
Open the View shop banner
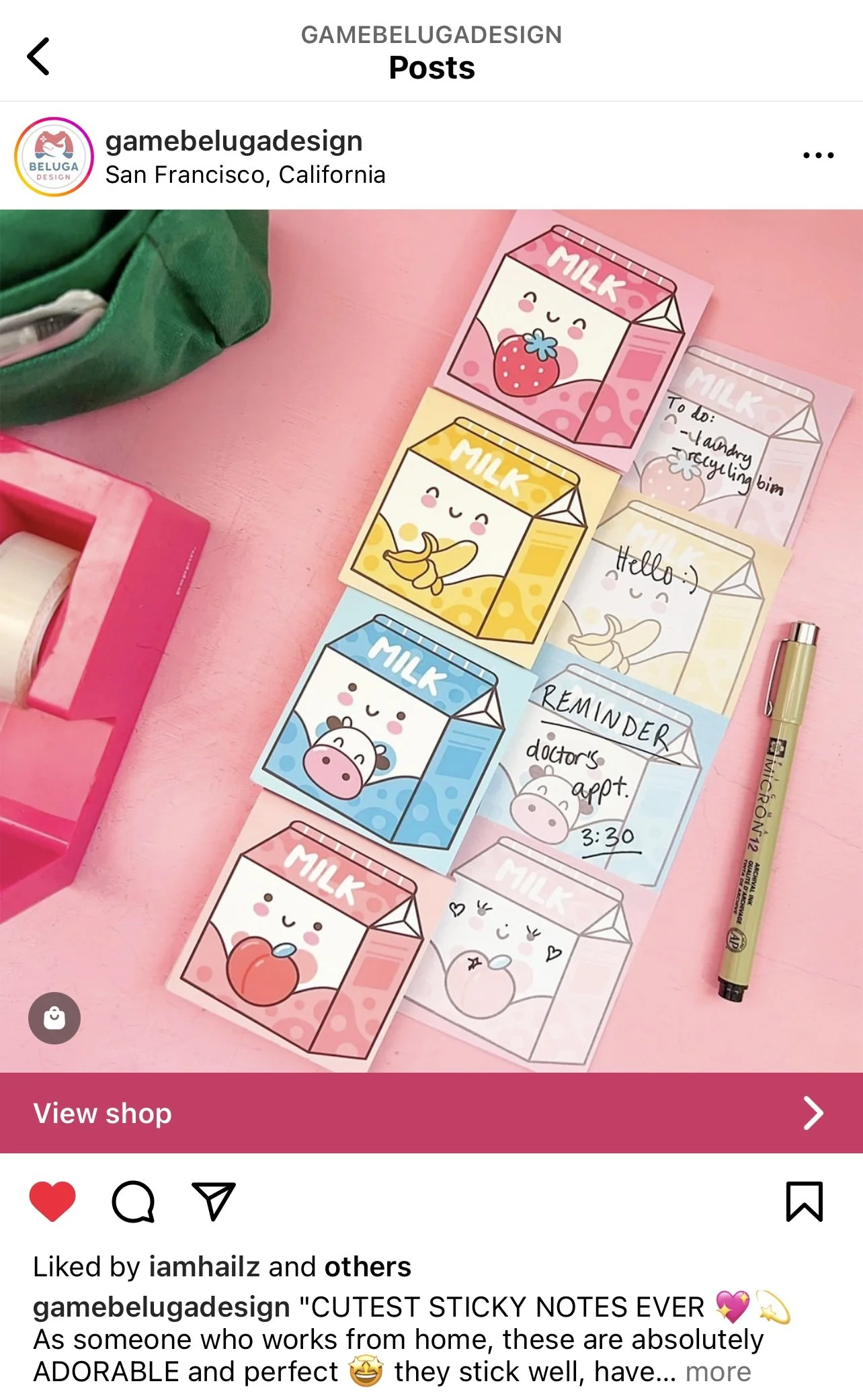pyautogui.click(x=431, y=1113)
